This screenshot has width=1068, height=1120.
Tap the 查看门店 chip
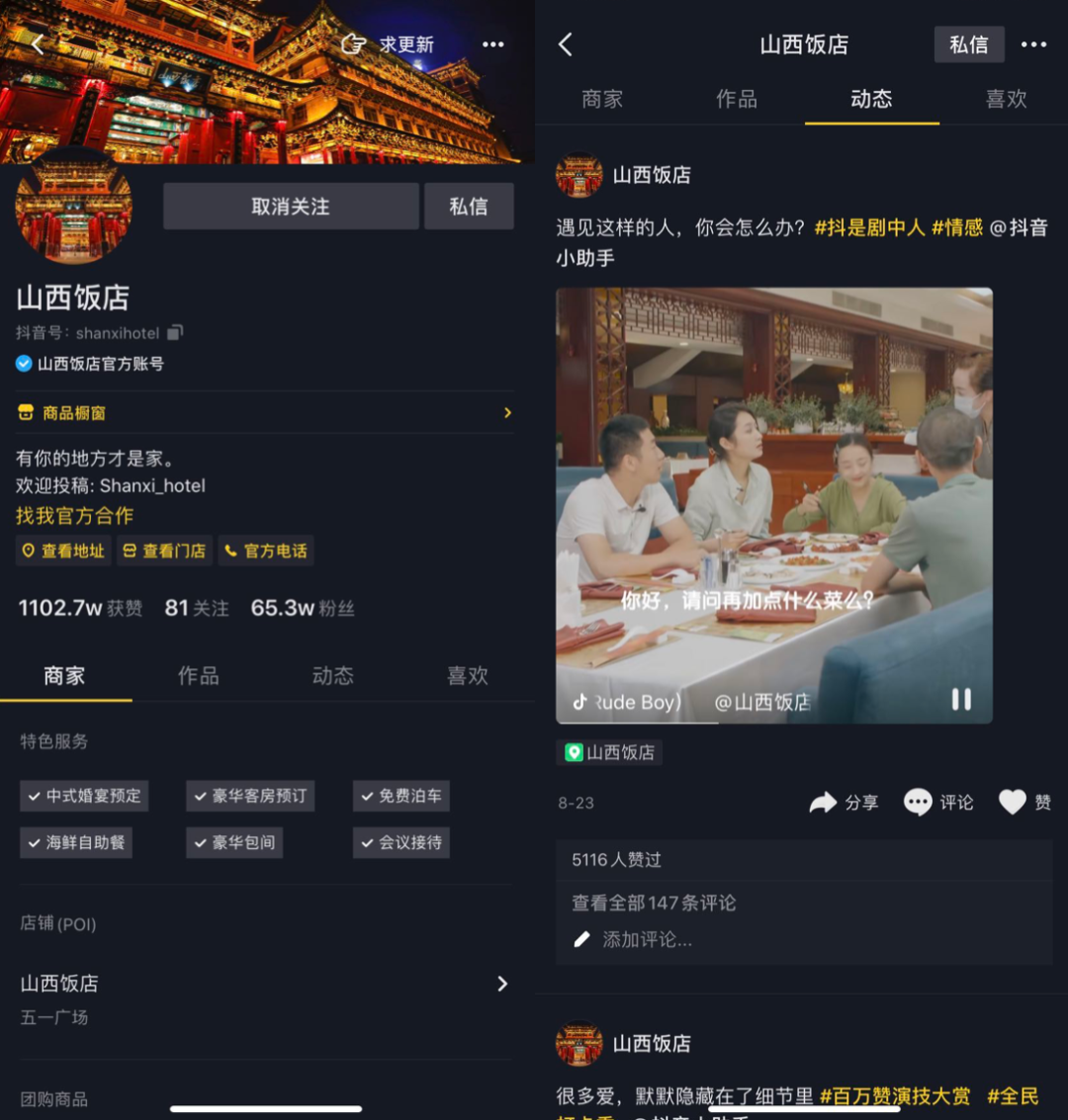(164, 551)
